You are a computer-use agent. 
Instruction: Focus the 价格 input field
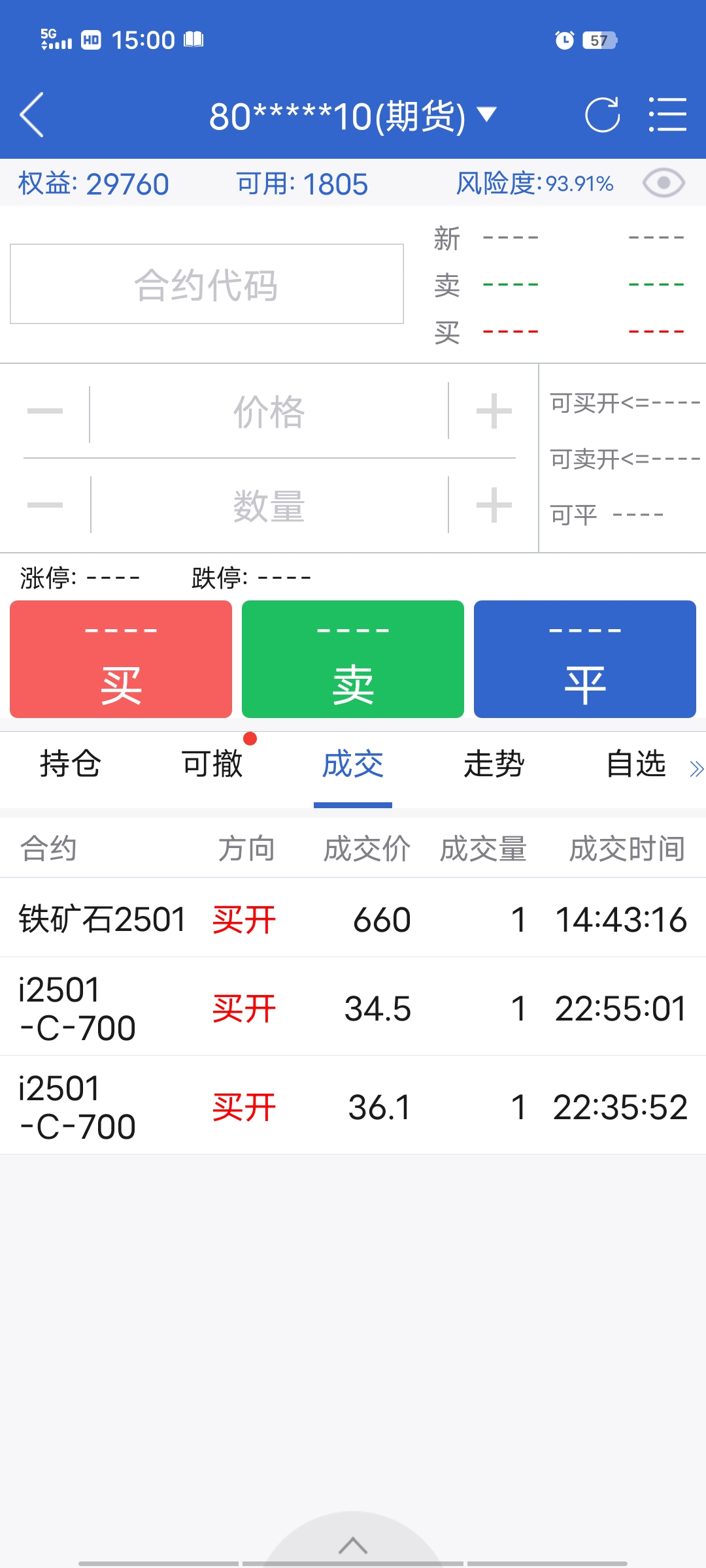point(269,412)
